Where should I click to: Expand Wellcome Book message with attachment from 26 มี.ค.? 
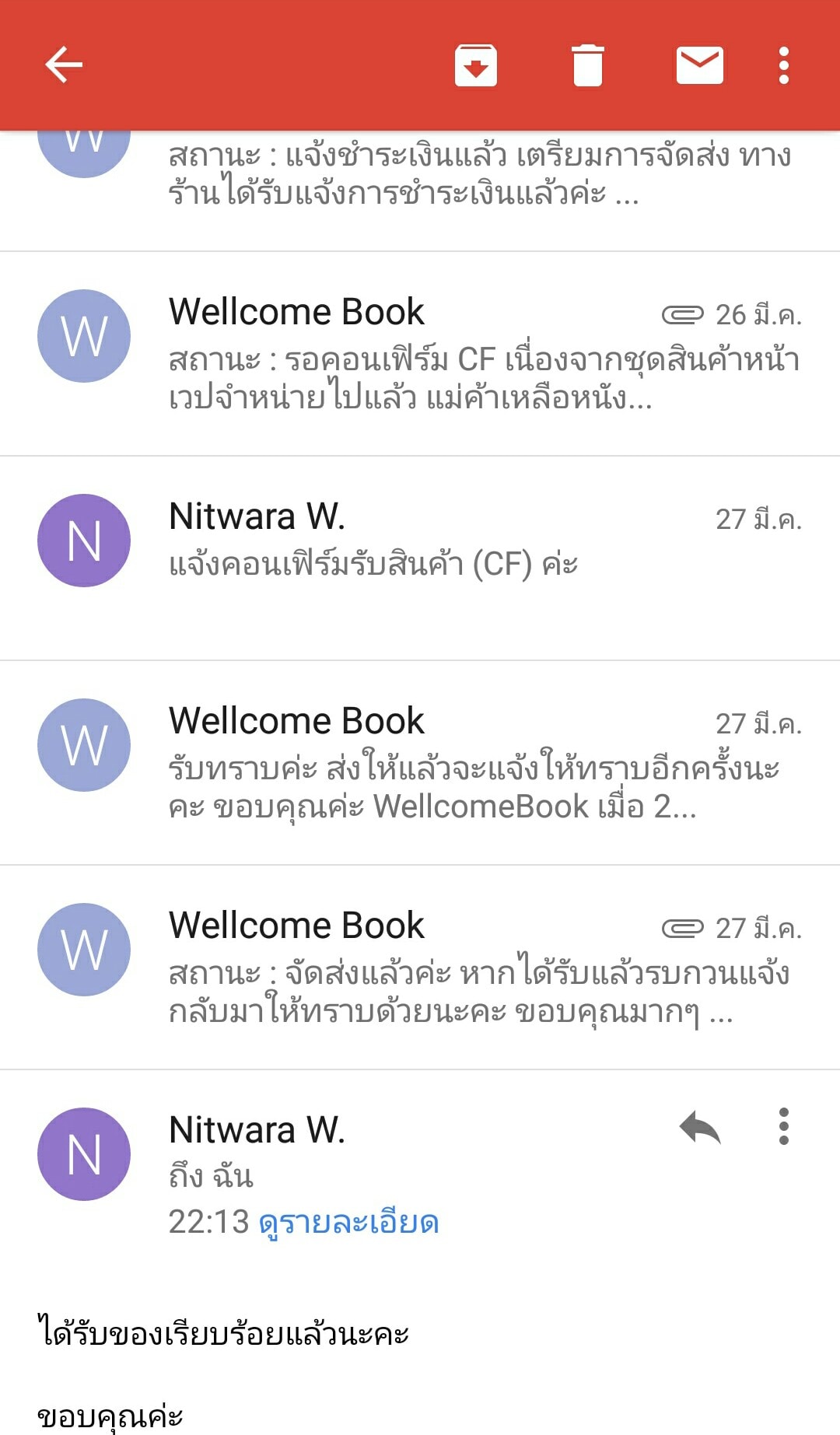point(482,354)
